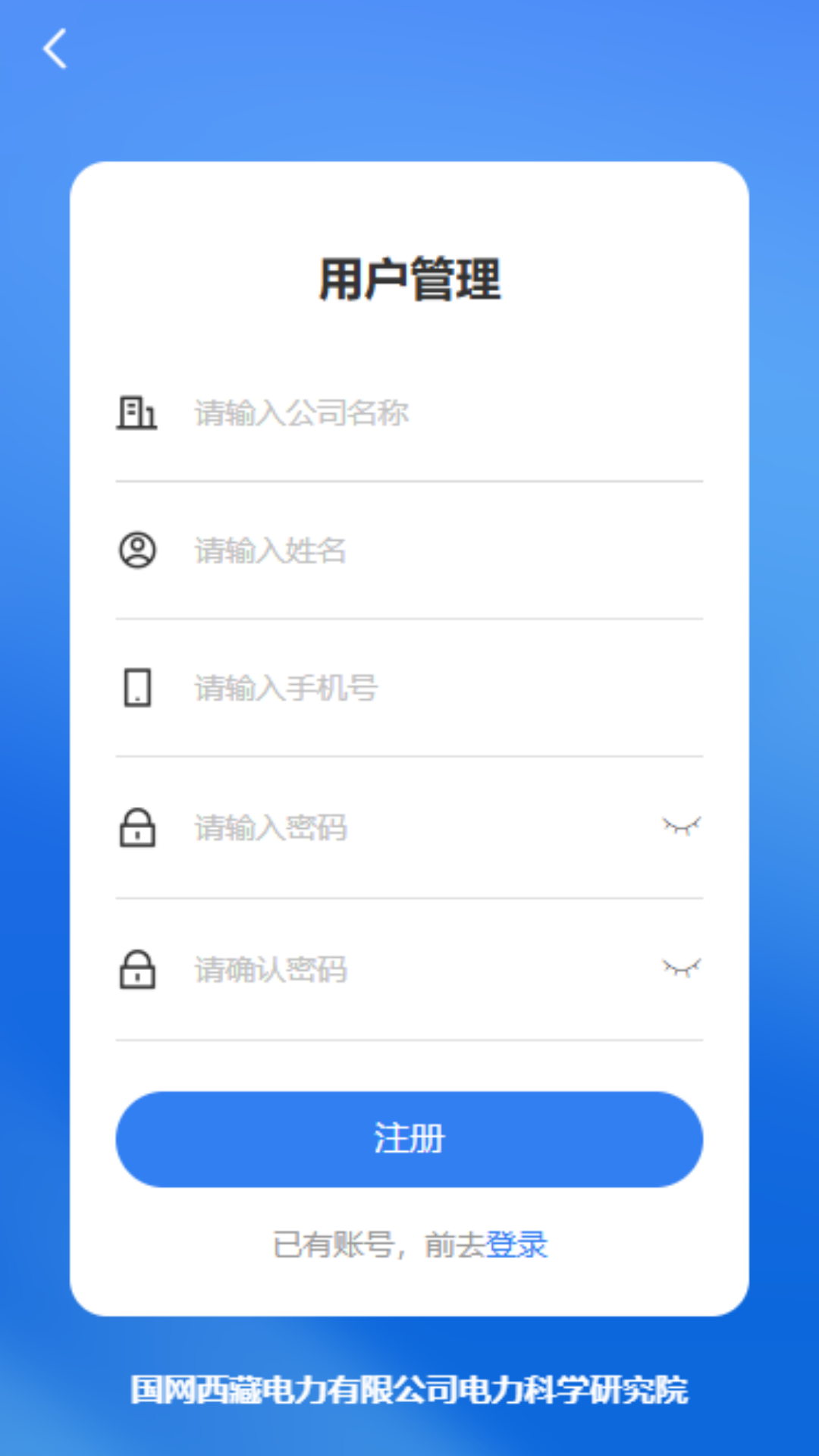Click the 请输入公司名称 input field
The height and width of the screenshot is (1456, 819).
click(379, 413)
